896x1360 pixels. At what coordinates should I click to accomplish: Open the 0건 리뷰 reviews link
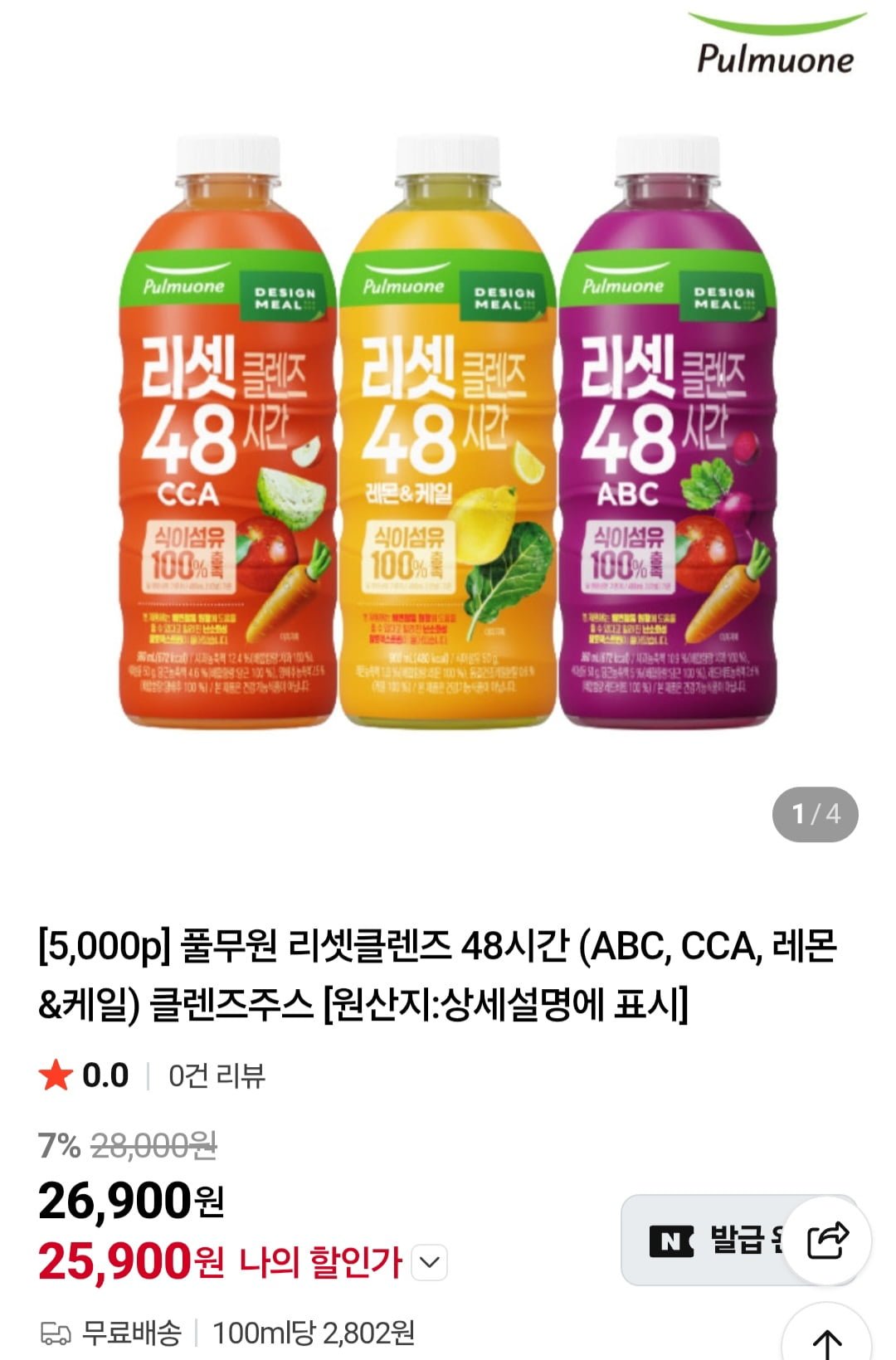pyautogui.click(x=217, y=1075)
